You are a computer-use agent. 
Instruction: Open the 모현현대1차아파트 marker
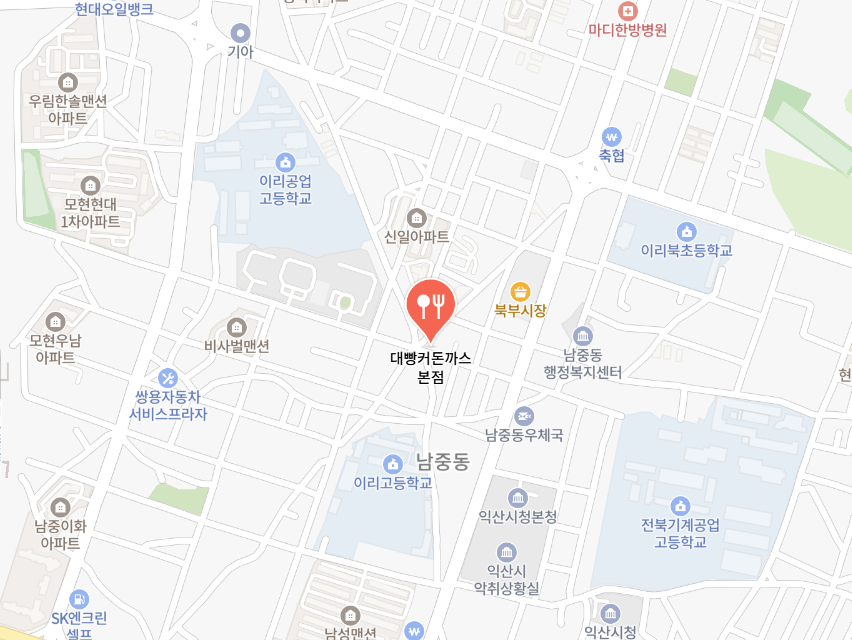click(91, 185)
